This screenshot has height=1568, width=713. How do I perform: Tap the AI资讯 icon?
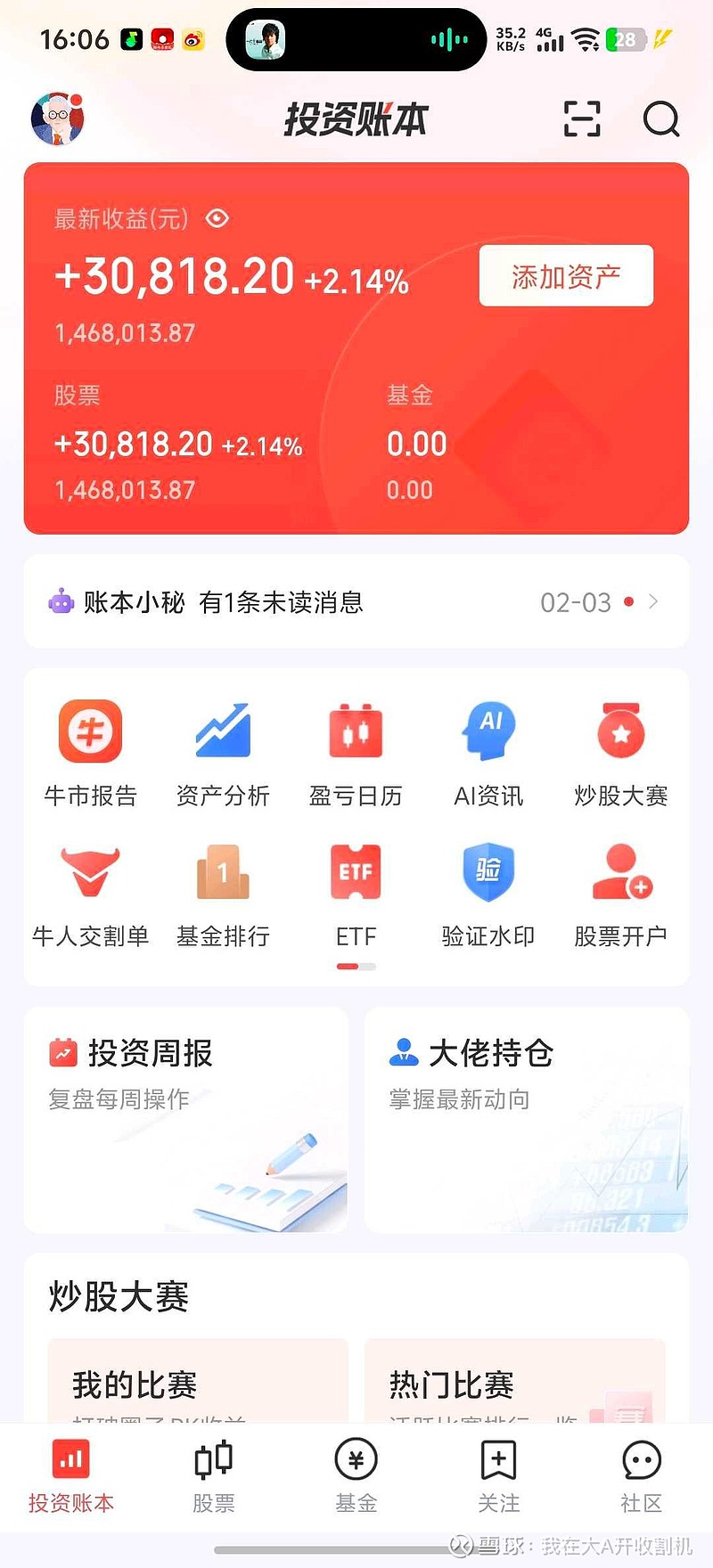pyautogui.click(x=488, y=731)
